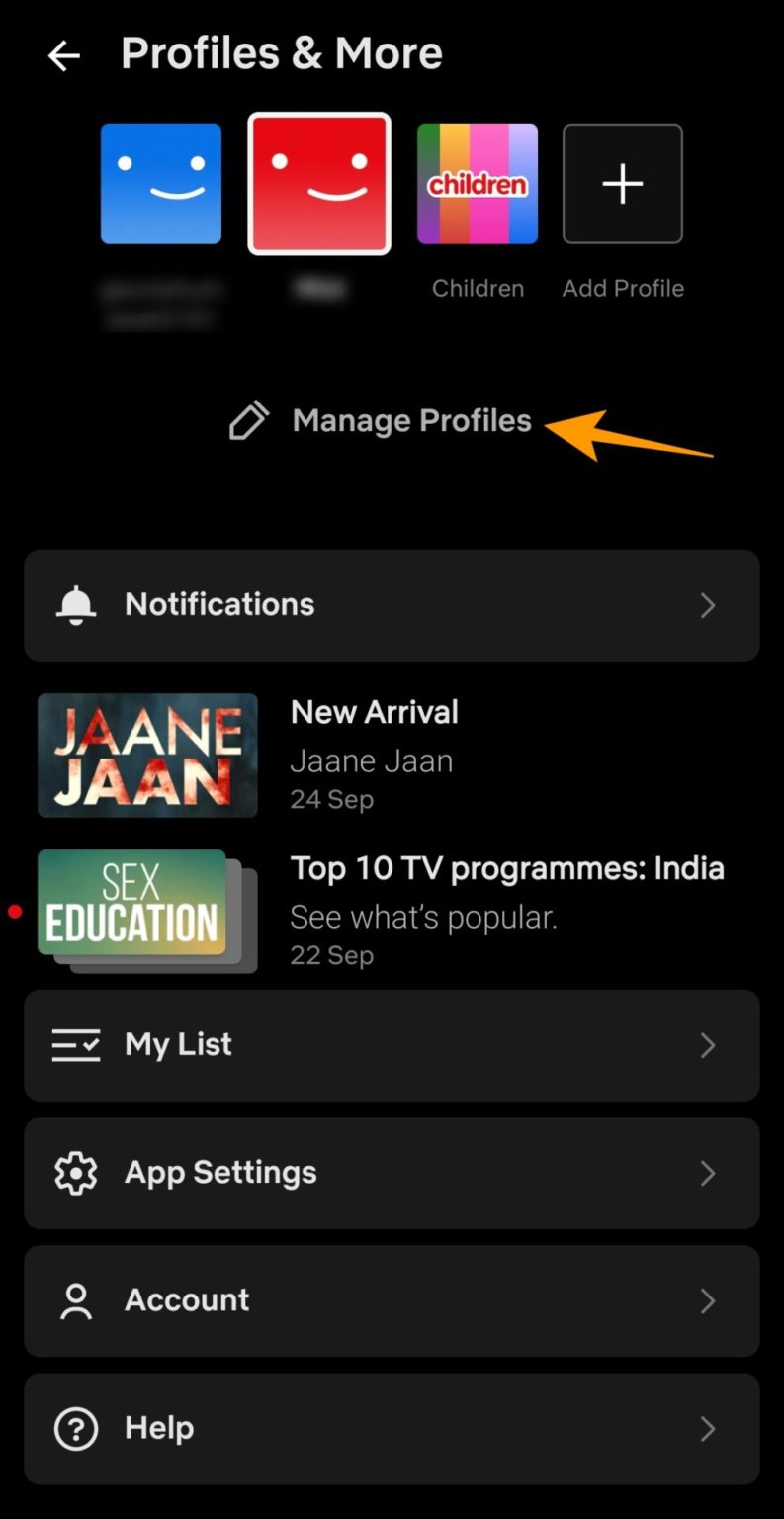This screenshot has width=784, height=1519.
Task: Tap the My List icon
Action: click(74, 1044)
